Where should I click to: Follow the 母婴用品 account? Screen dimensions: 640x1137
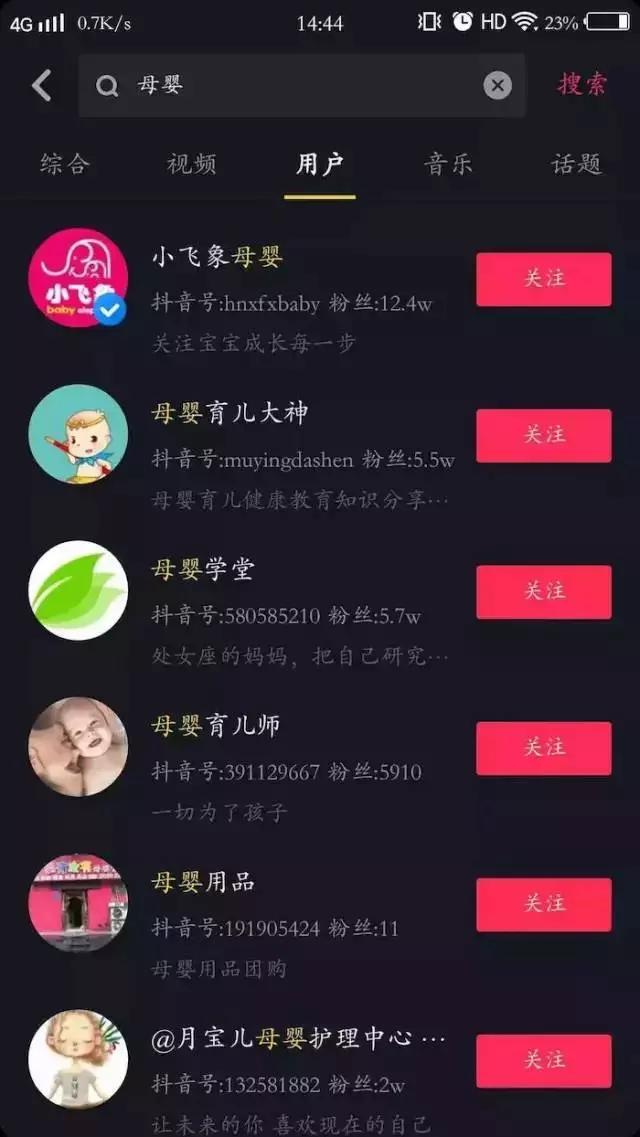click(543, 904)
